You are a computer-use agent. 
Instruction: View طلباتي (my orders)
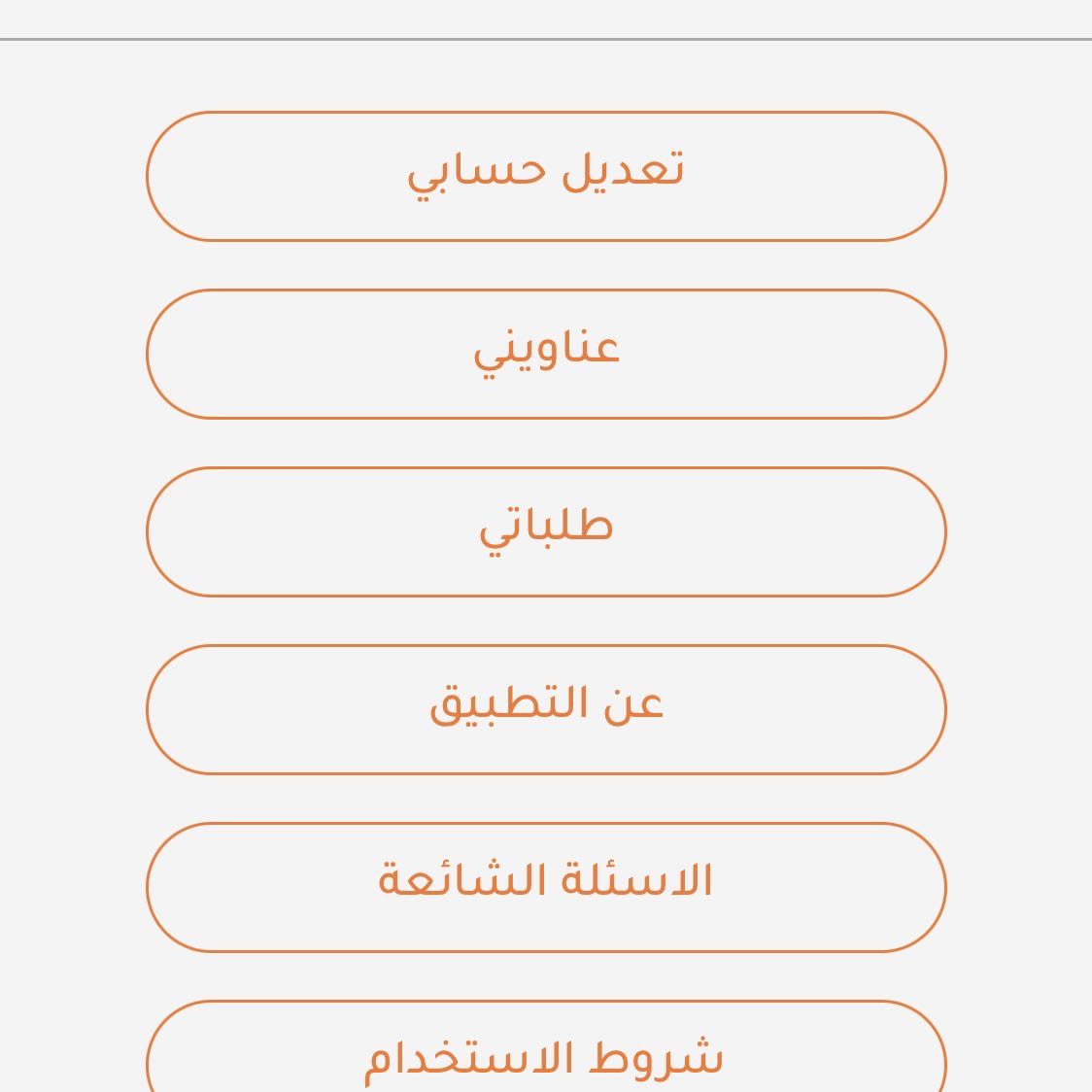(546, 531)
